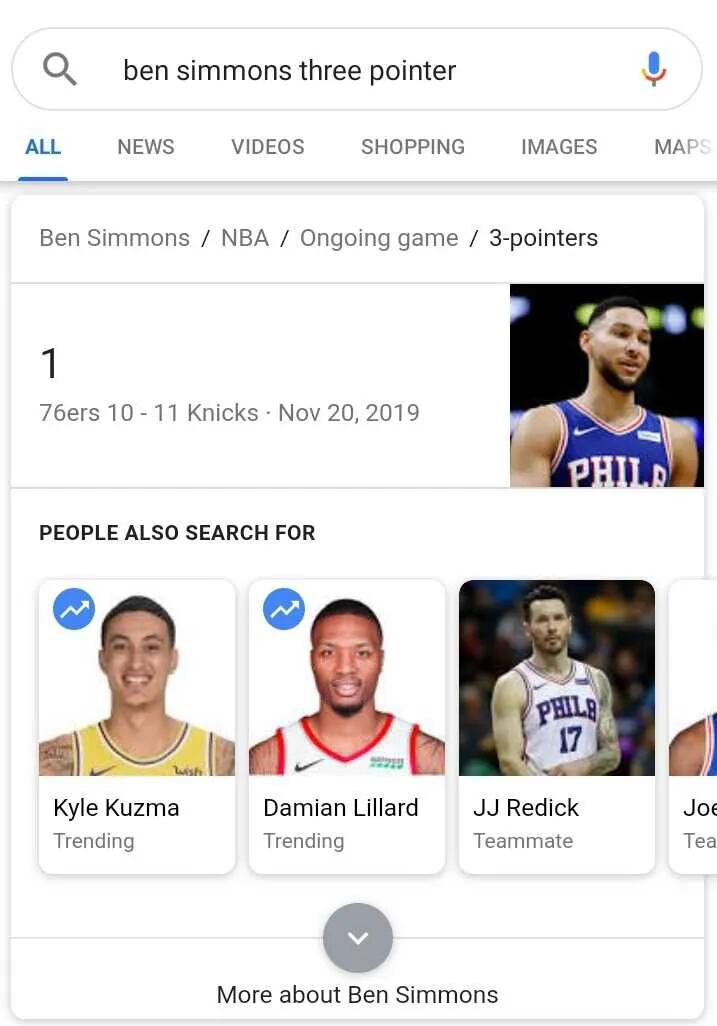
Task: Open the Ongoing game breadcrumb
Action: 379,238
